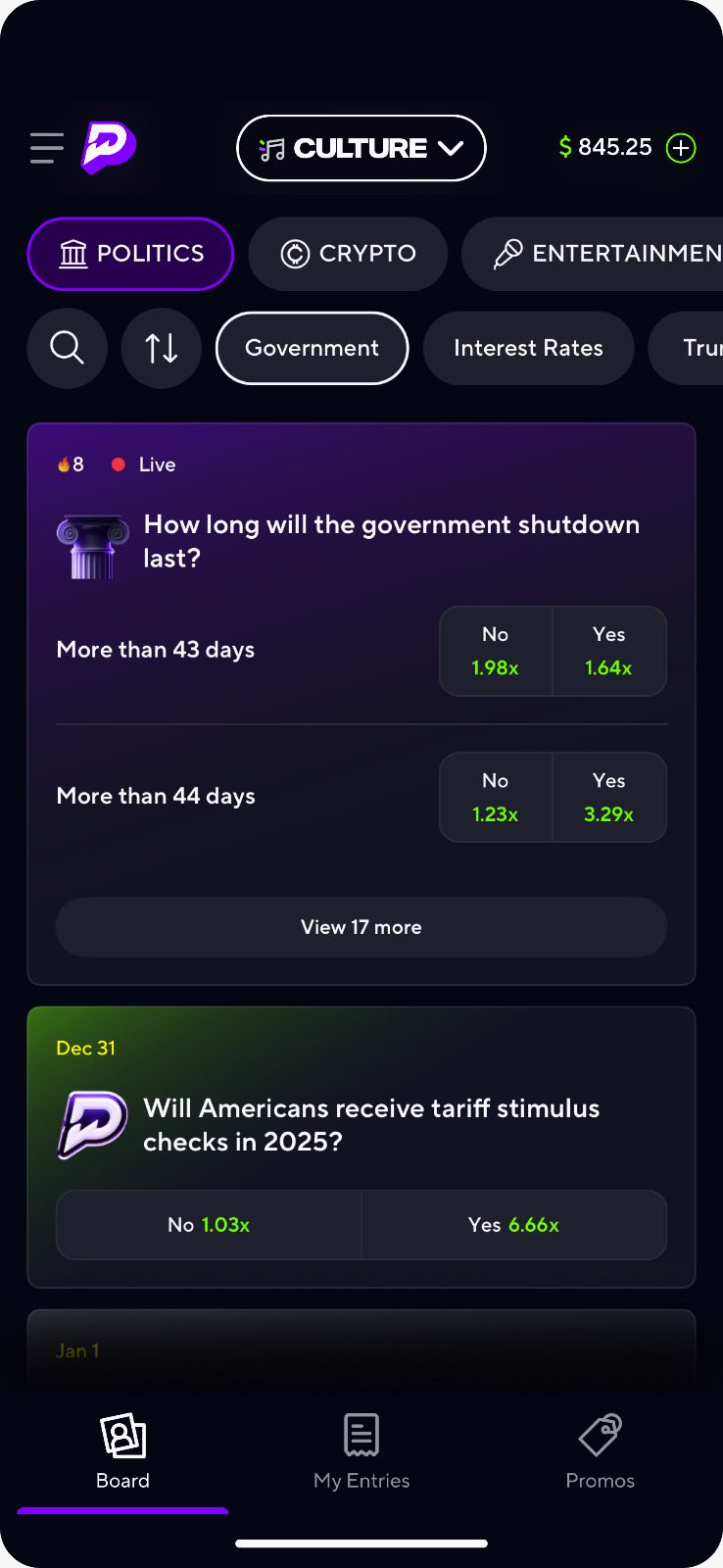Filter by Interest Rates

(x=528, y=348)
